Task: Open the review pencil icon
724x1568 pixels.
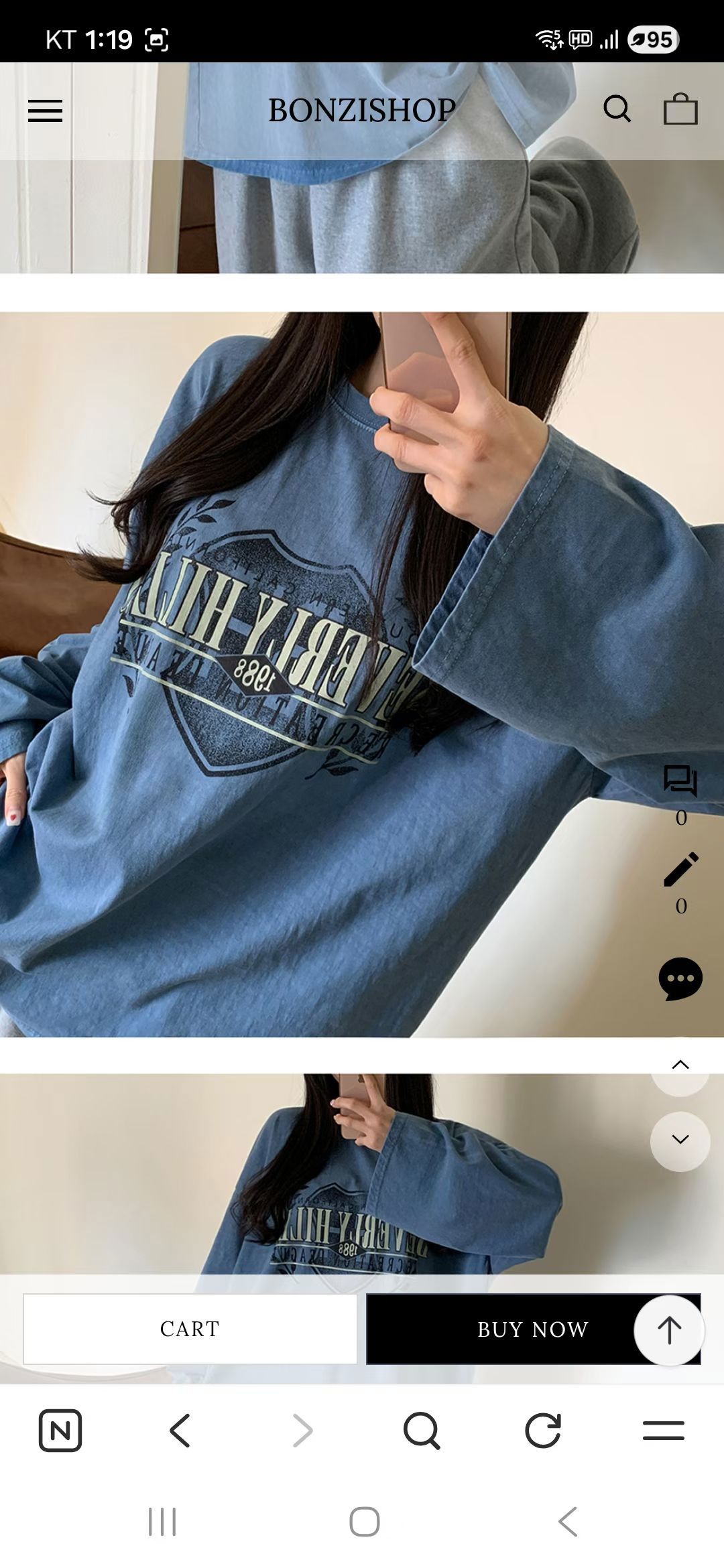Action: point(680,870)
